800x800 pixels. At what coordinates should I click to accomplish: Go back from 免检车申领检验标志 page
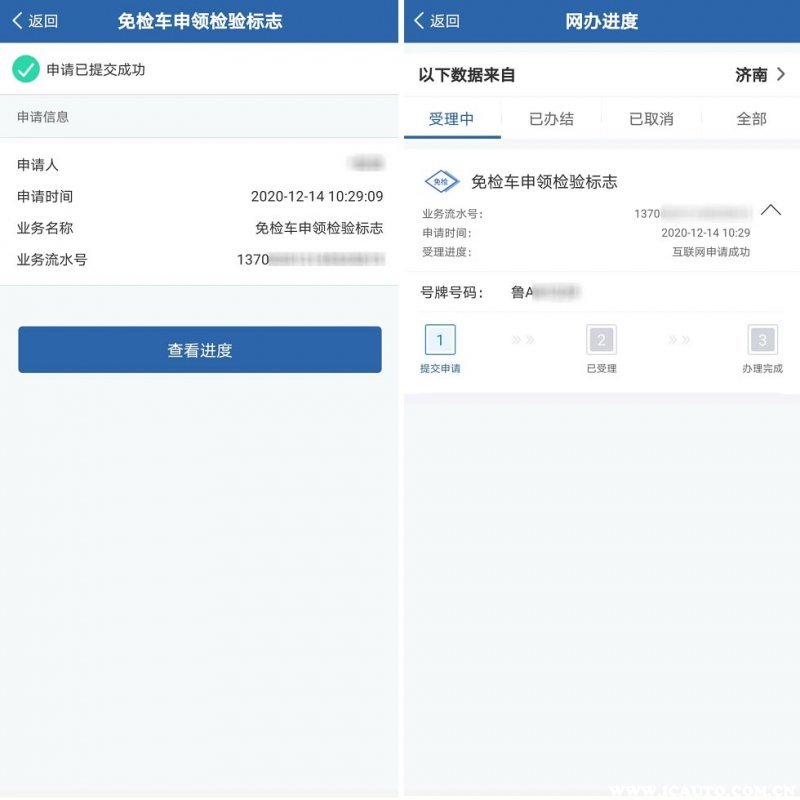pyautogui.click(x=34, y=21)
